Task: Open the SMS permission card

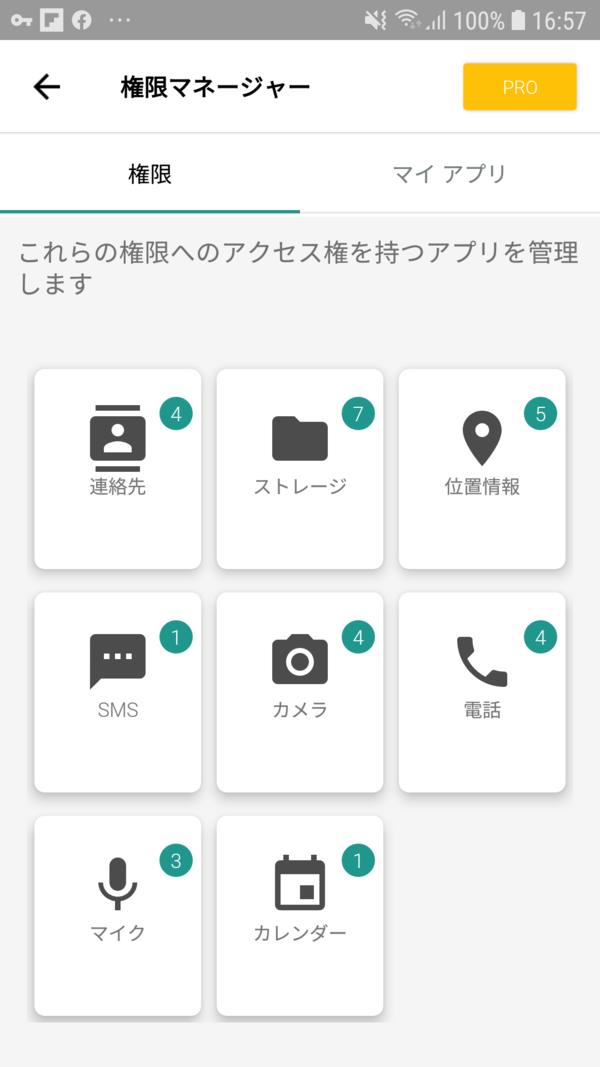Action: (118, 692)
